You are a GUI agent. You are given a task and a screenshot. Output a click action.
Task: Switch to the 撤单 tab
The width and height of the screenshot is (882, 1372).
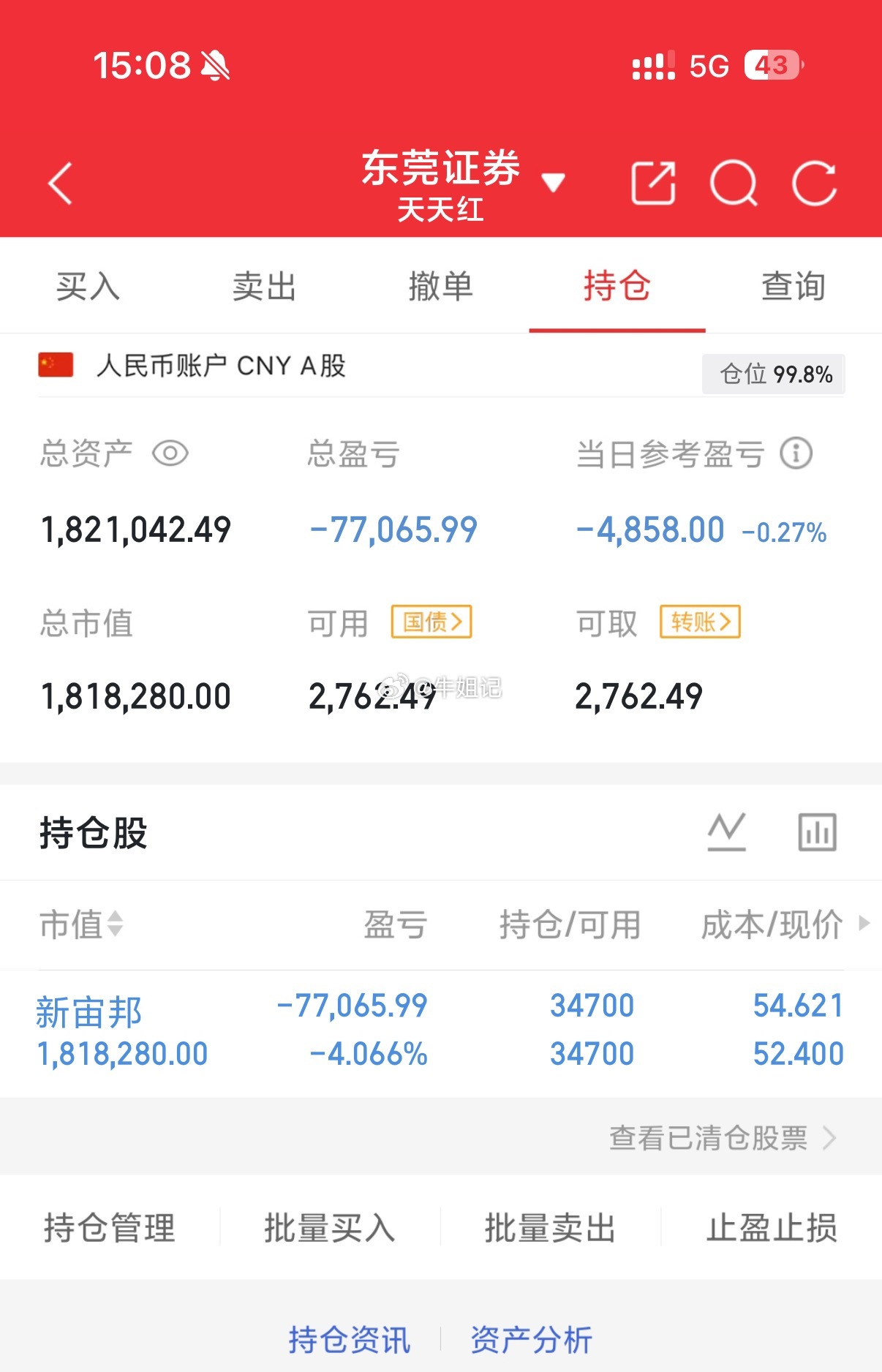pos(442,287)
